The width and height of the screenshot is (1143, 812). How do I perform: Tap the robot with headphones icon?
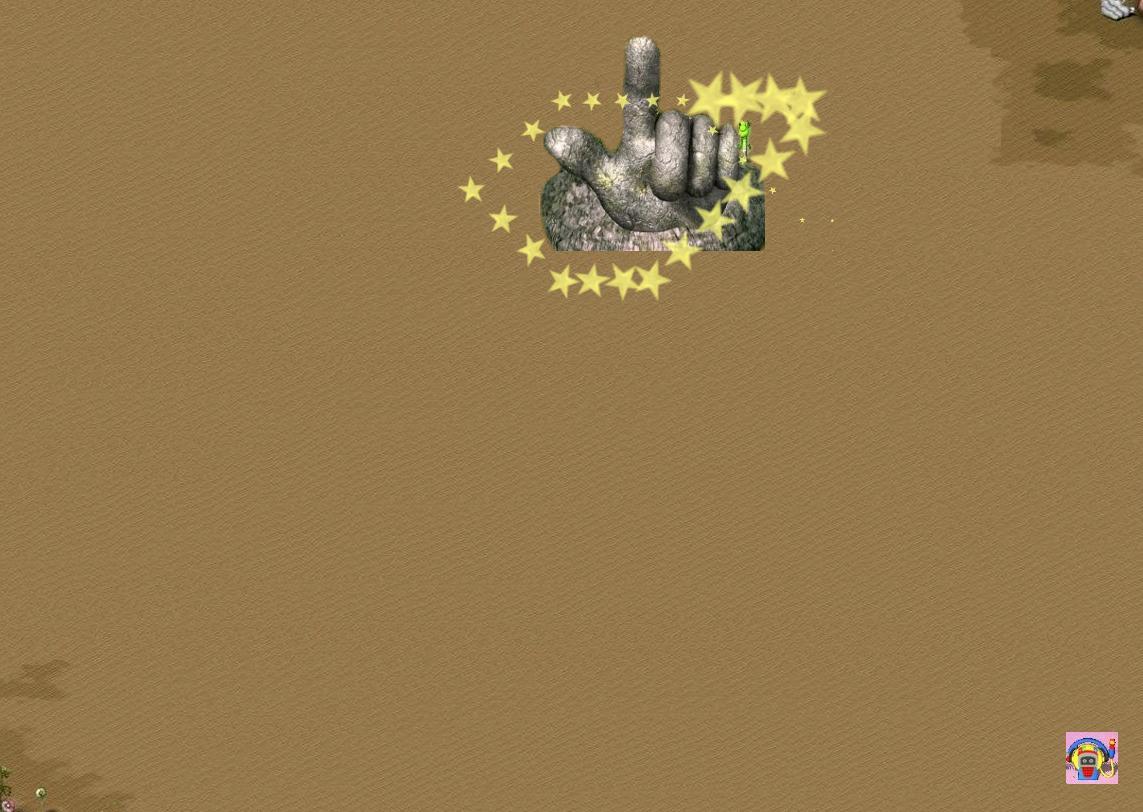coord(1091,758)
